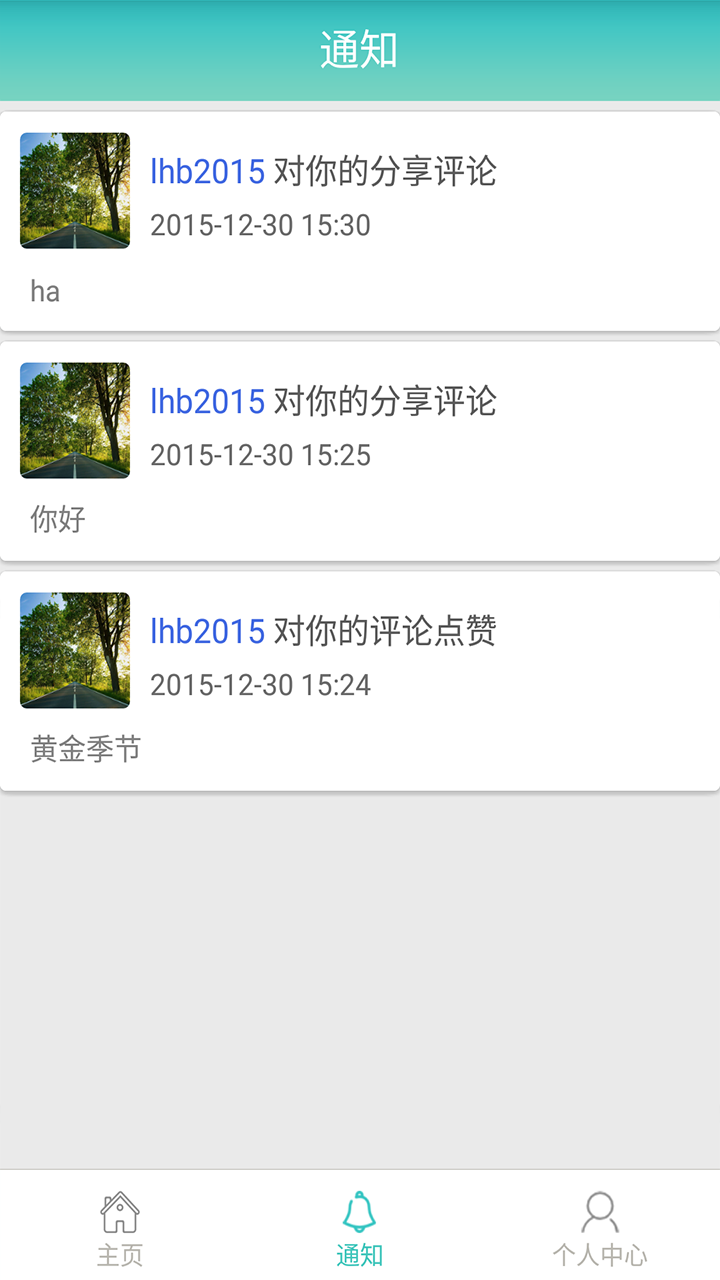720x1280 pixels.
Task: Open the 你好 comment notification card
Action: (360, 452)
